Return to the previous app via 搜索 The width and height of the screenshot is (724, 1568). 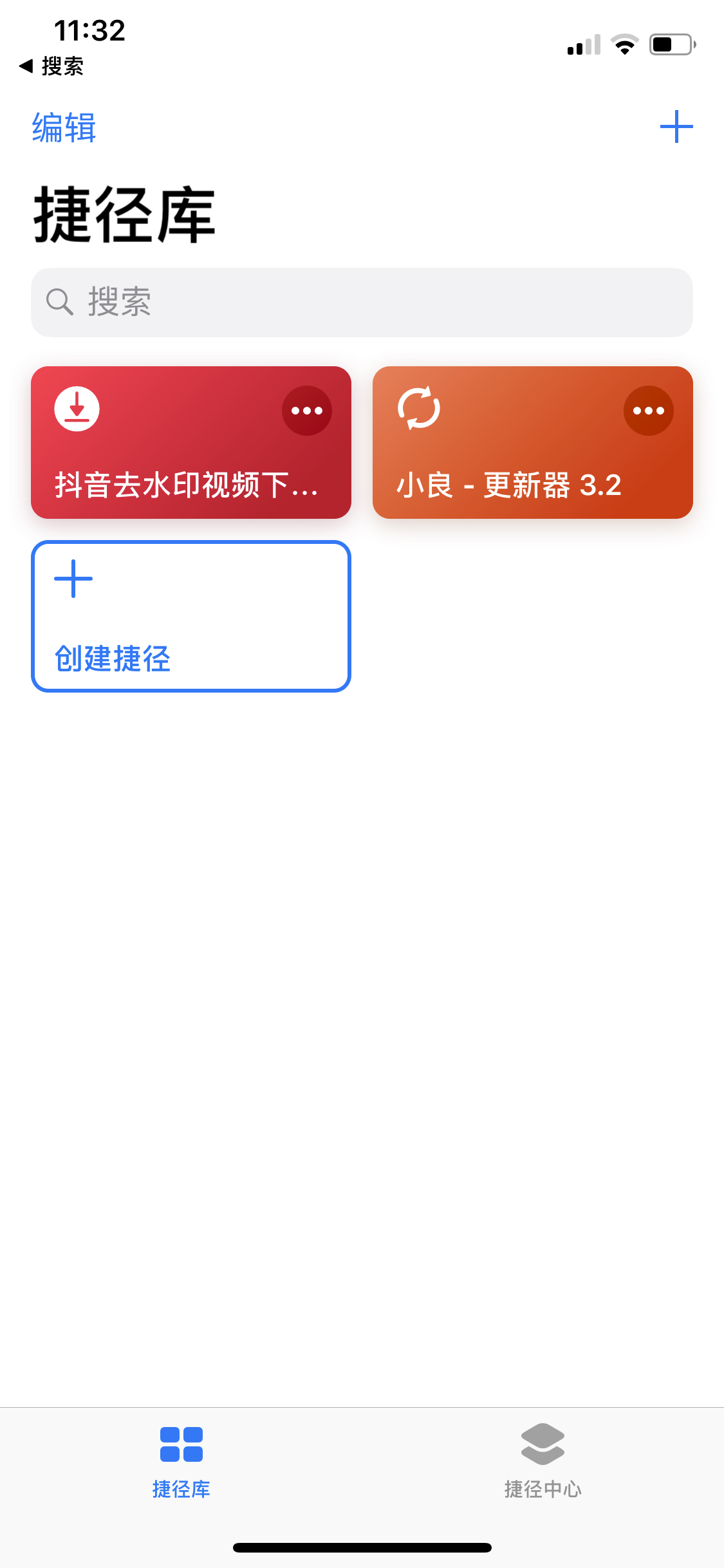(51, 66)
